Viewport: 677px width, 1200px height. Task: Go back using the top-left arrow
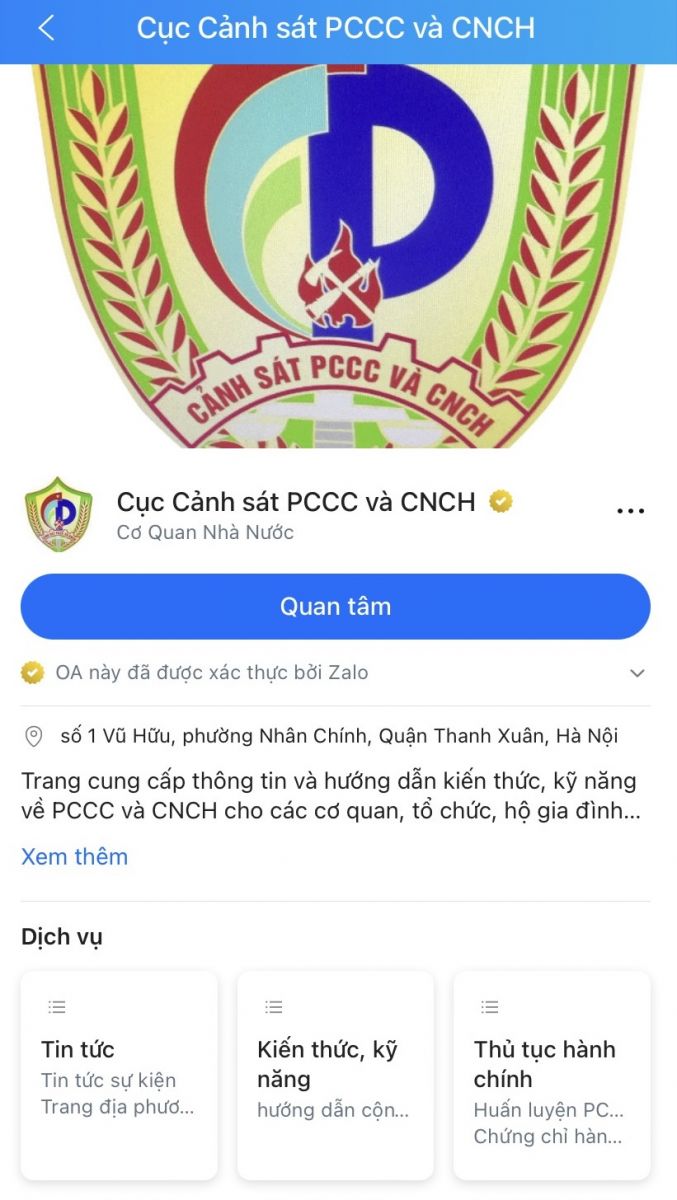tap(46, 28)
